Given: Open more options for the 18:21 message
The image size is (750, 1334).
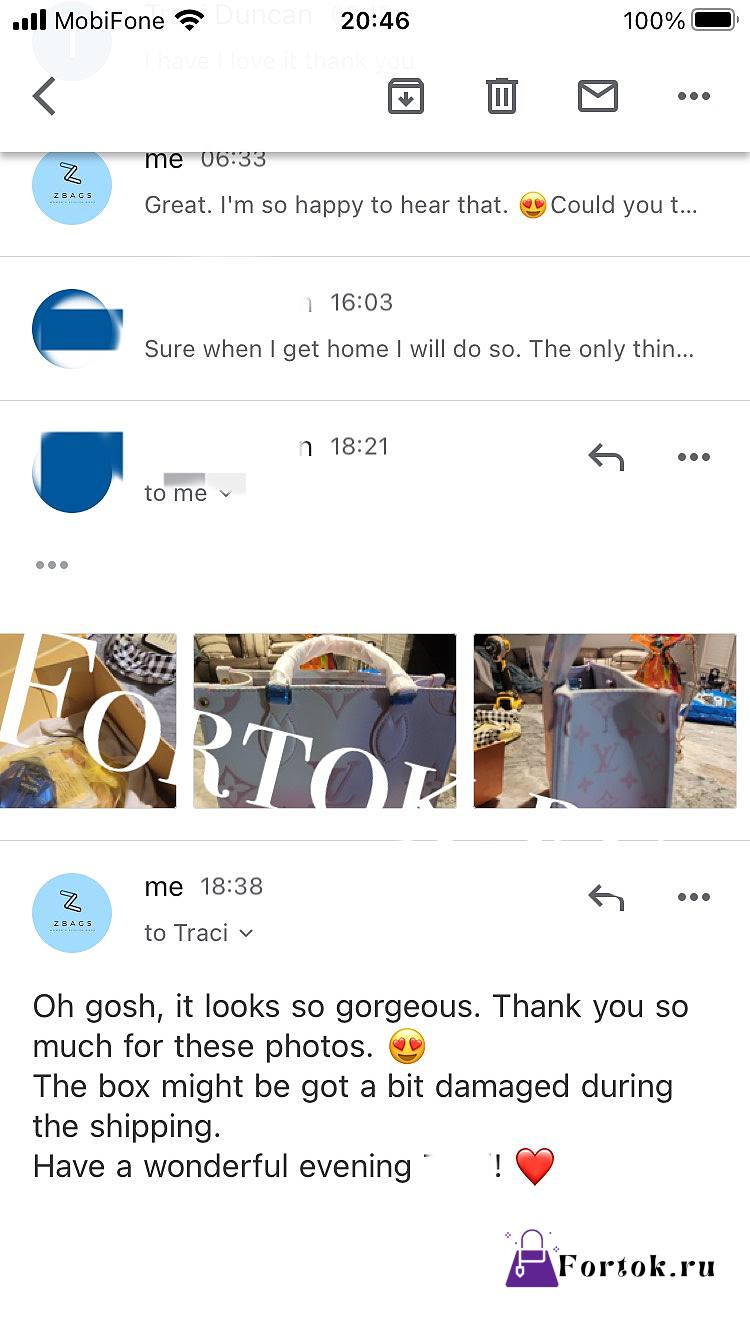Looking at the screenshot, I should click(693, 457).
